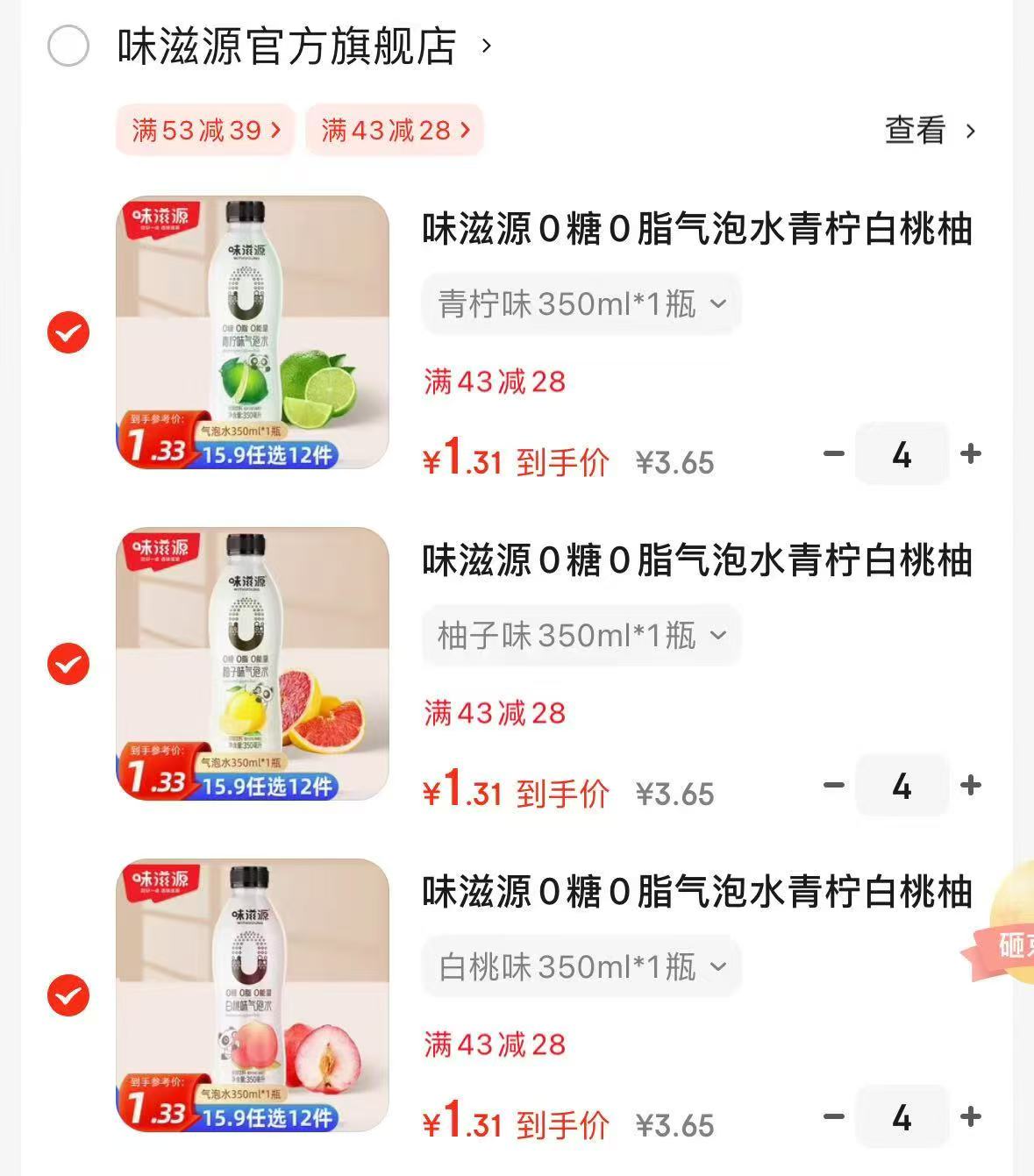Click the 满43减28 tag under 柚子味 item
The width and height of the screenshot is (1034, 1176).
click(x=494, y=714)
